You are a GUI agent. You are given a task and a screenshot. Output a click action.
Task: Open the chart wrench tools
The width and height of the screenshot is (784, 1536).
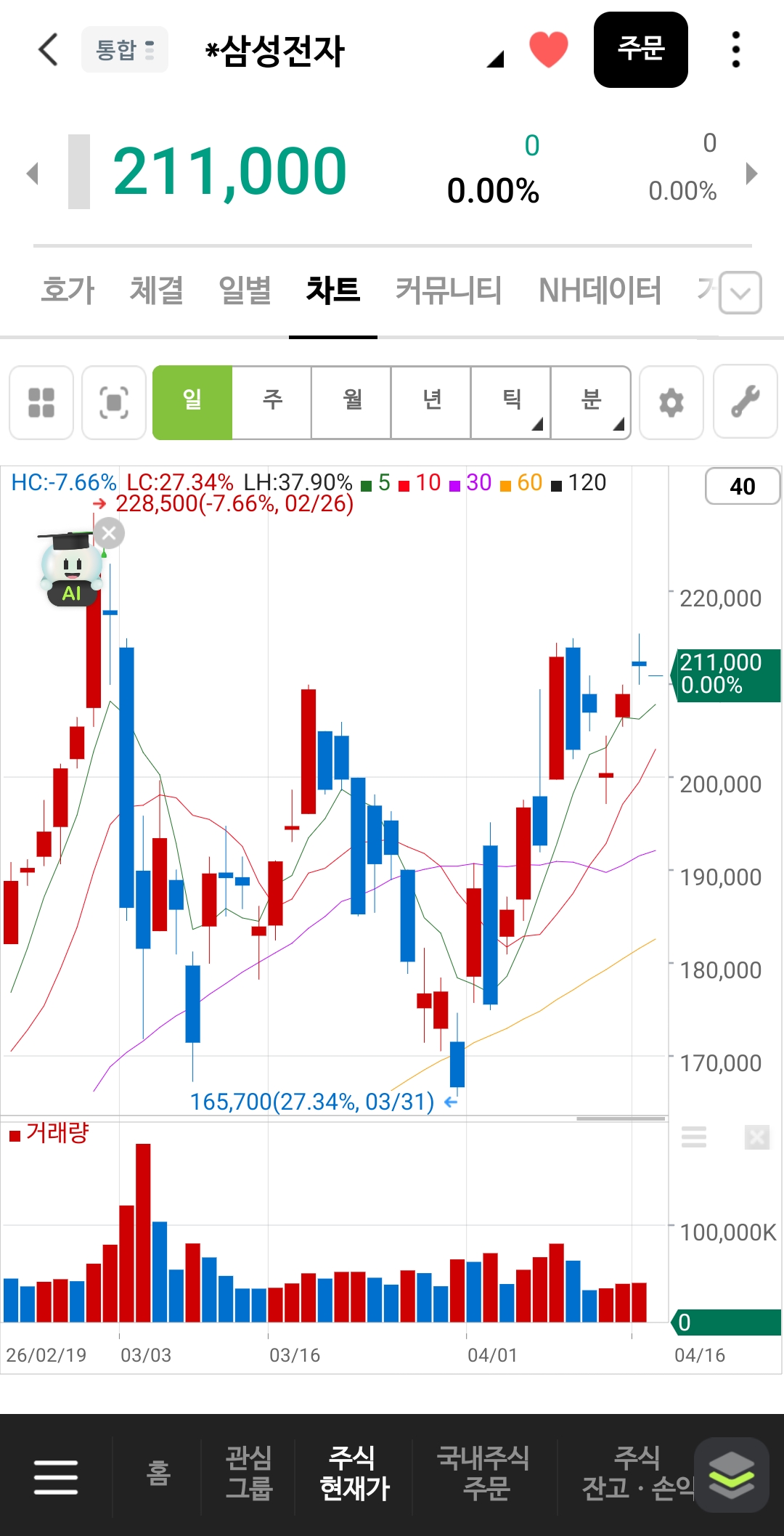(x=746, y=402)
